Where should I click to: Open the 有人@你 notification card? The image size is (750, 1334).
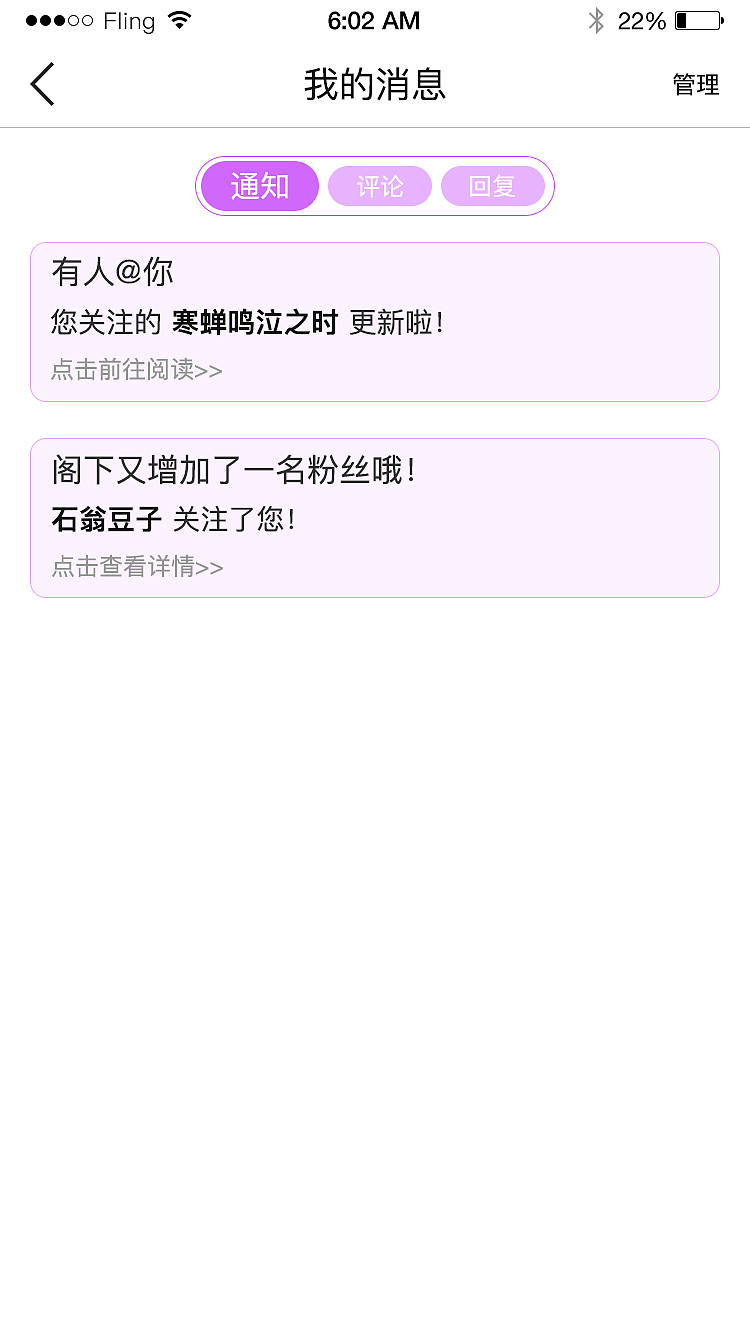point(374,321)
